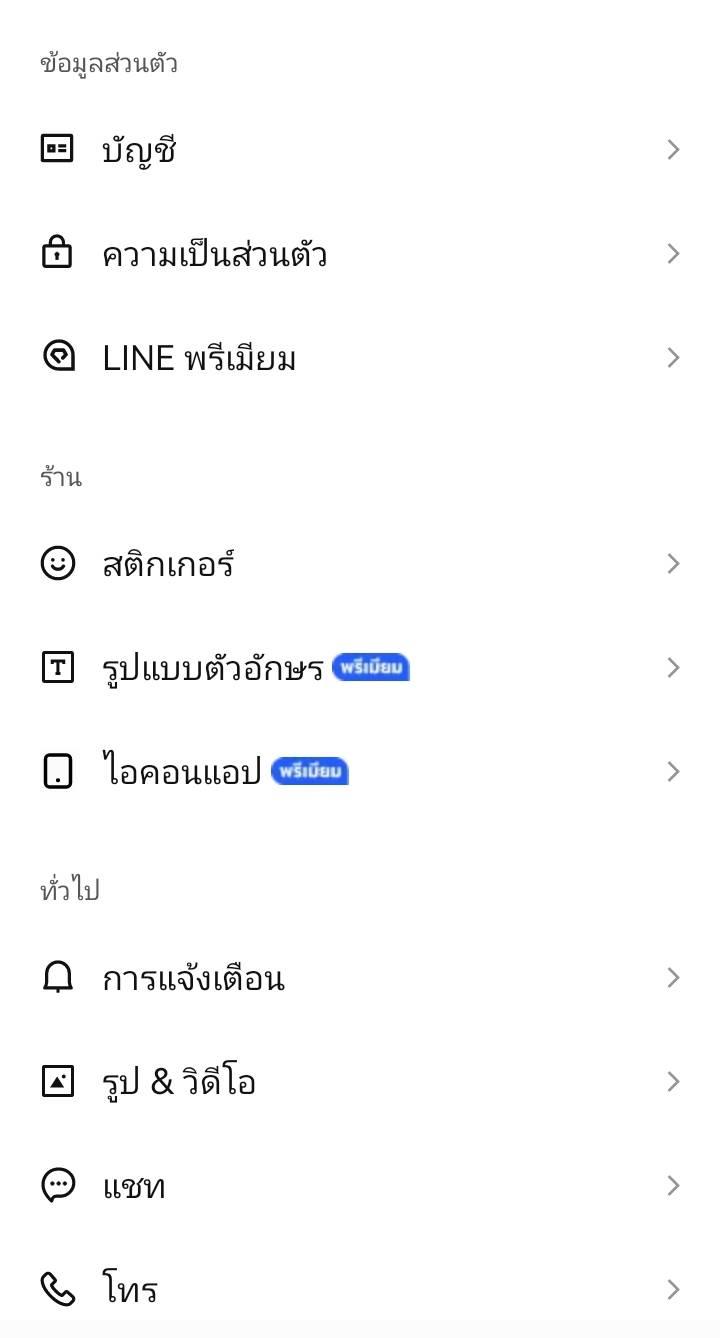Open โทร call settings

coord(360,1289)
